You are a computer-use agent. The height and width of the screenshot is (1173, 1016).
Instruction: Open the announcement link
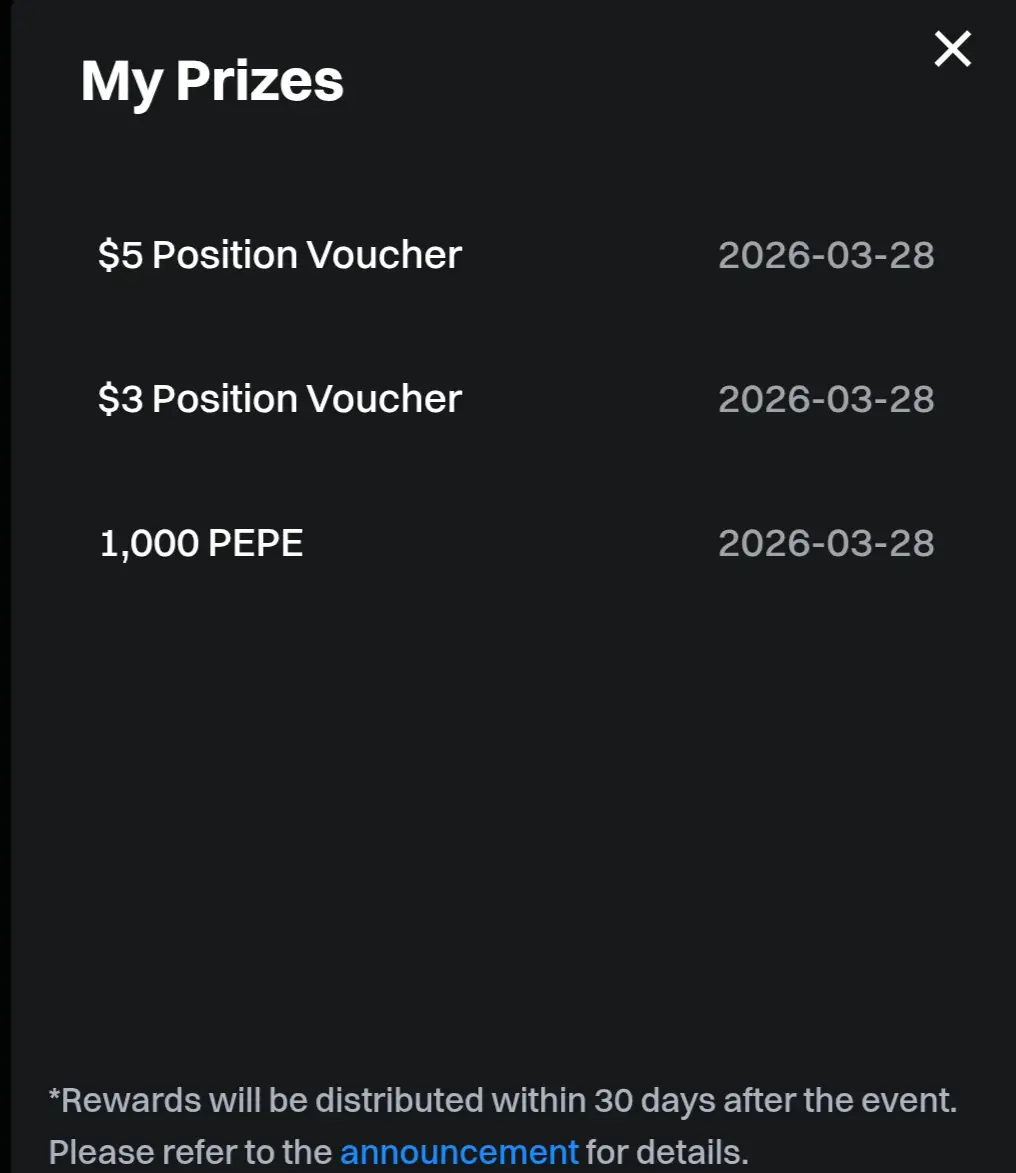click(x=459, y=1152)
